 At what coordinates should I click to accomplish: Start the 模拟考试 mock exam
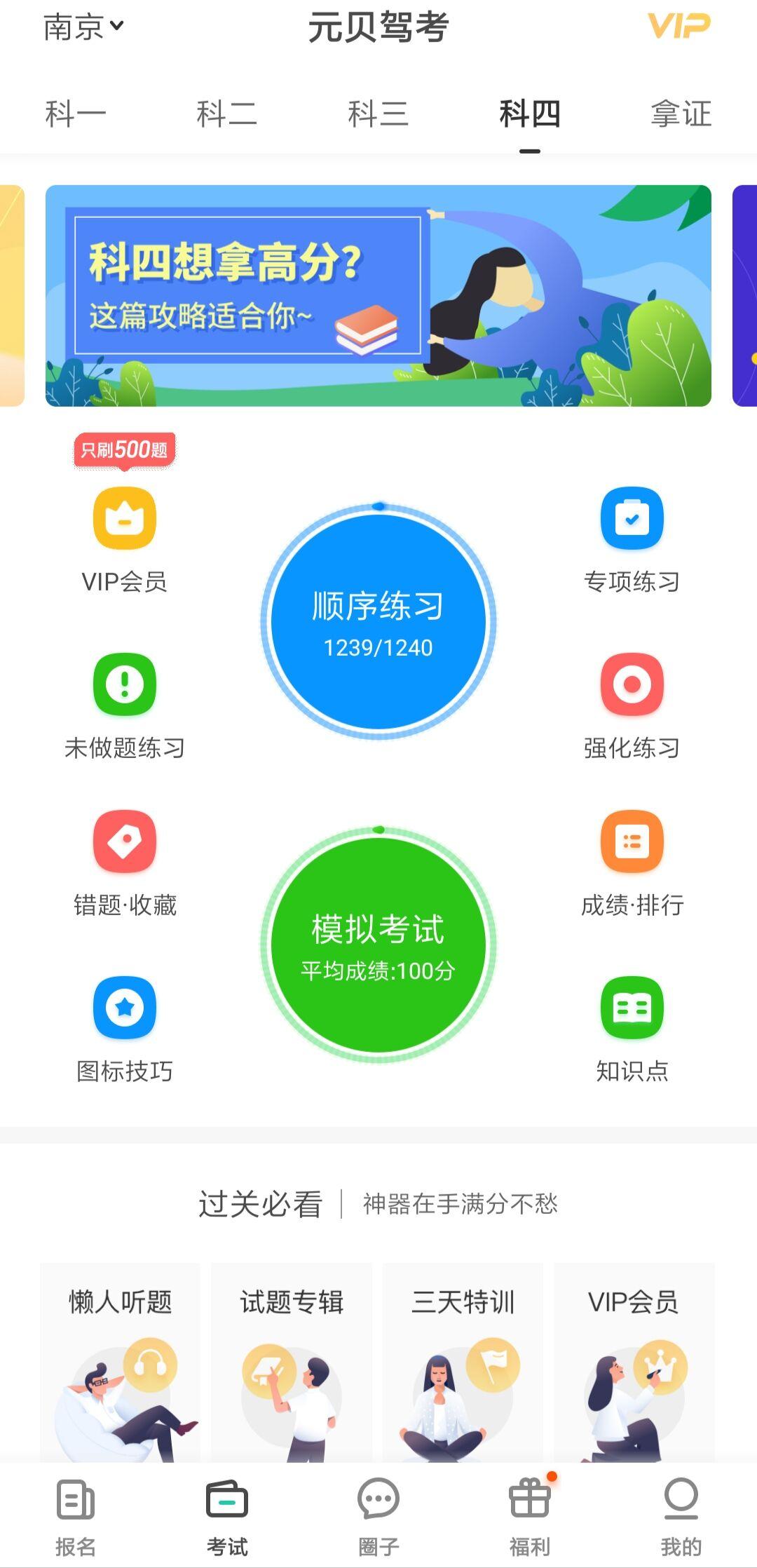[x=378, y=945]
